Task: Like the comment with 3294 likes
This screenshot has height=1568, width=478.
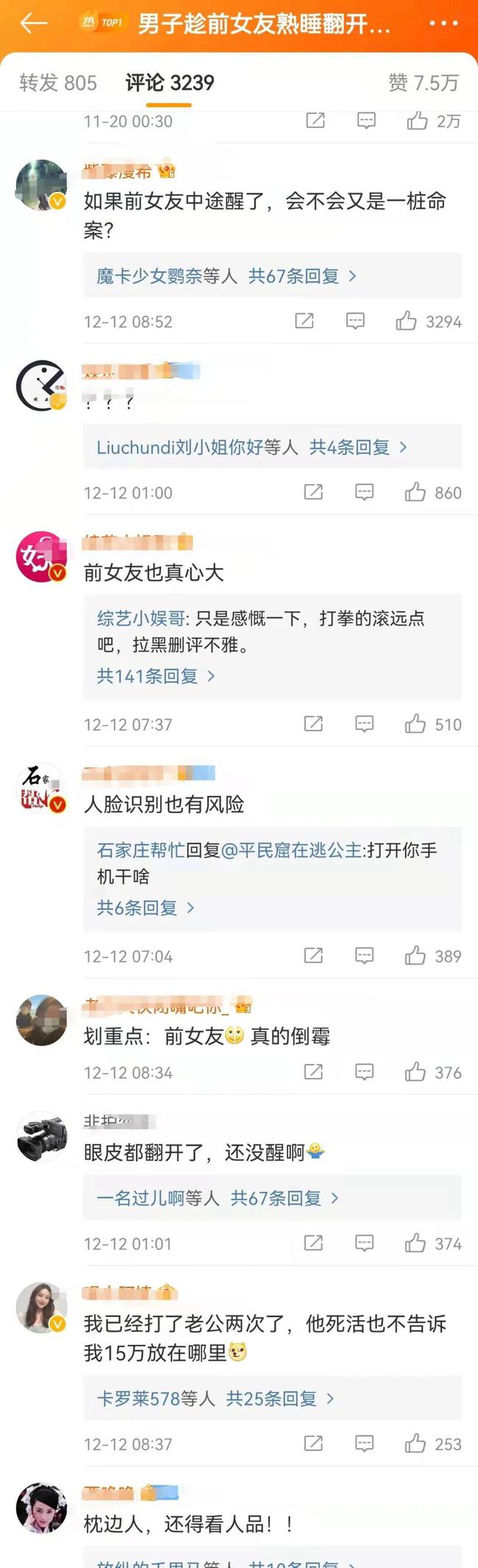Action: click(407, 321)
